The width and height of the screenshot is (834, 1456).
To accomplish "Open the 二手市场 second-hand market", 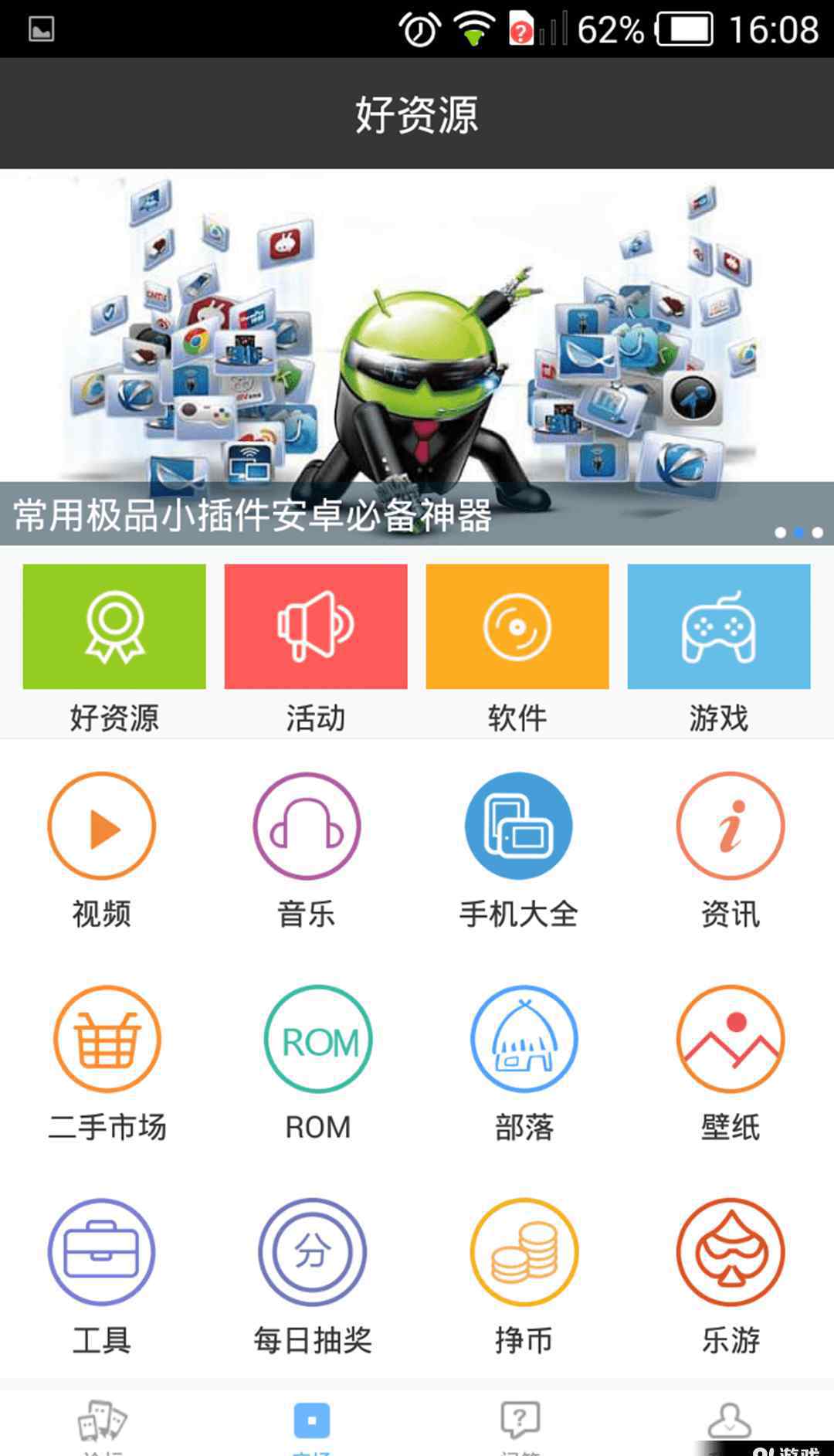I will pos(107,1040).
